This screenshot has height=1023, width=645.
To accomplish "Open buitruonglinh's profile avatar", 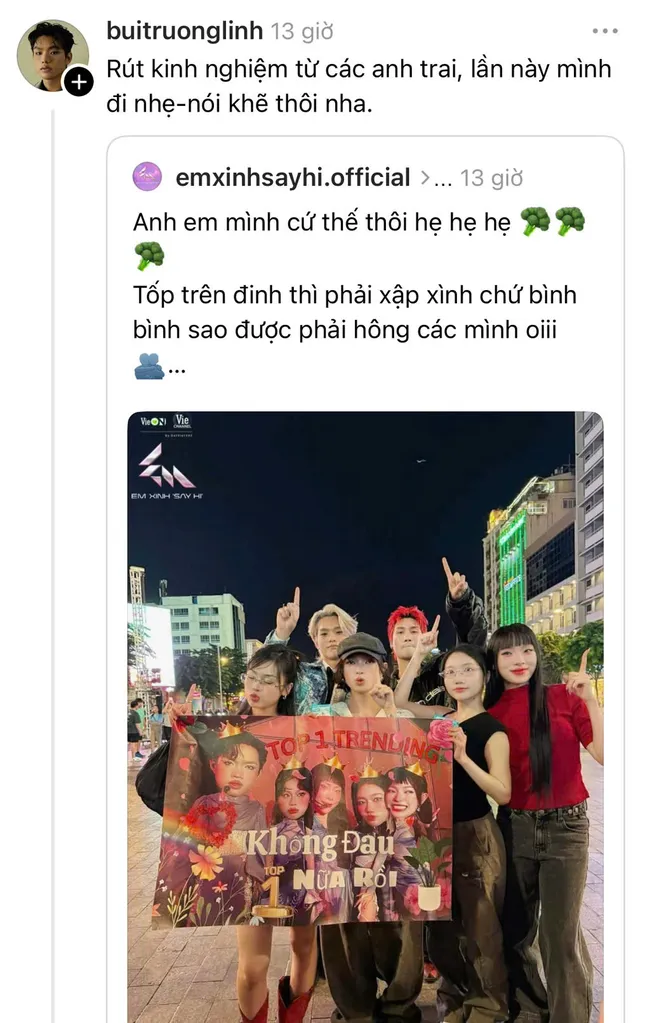I will pos(50,55).
